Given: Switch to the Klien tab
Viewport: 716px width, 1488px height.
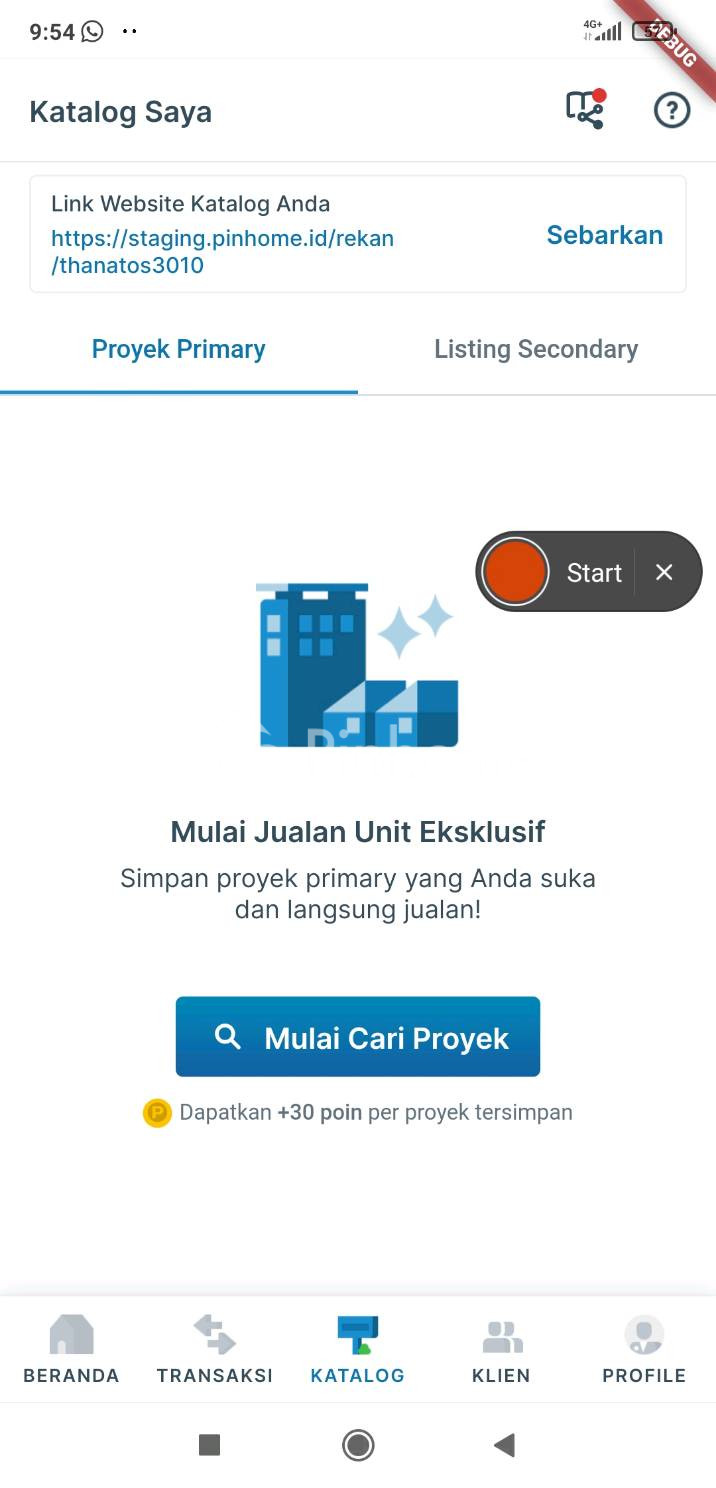Looking at the screenshot, I should [x=501, y=1350].
